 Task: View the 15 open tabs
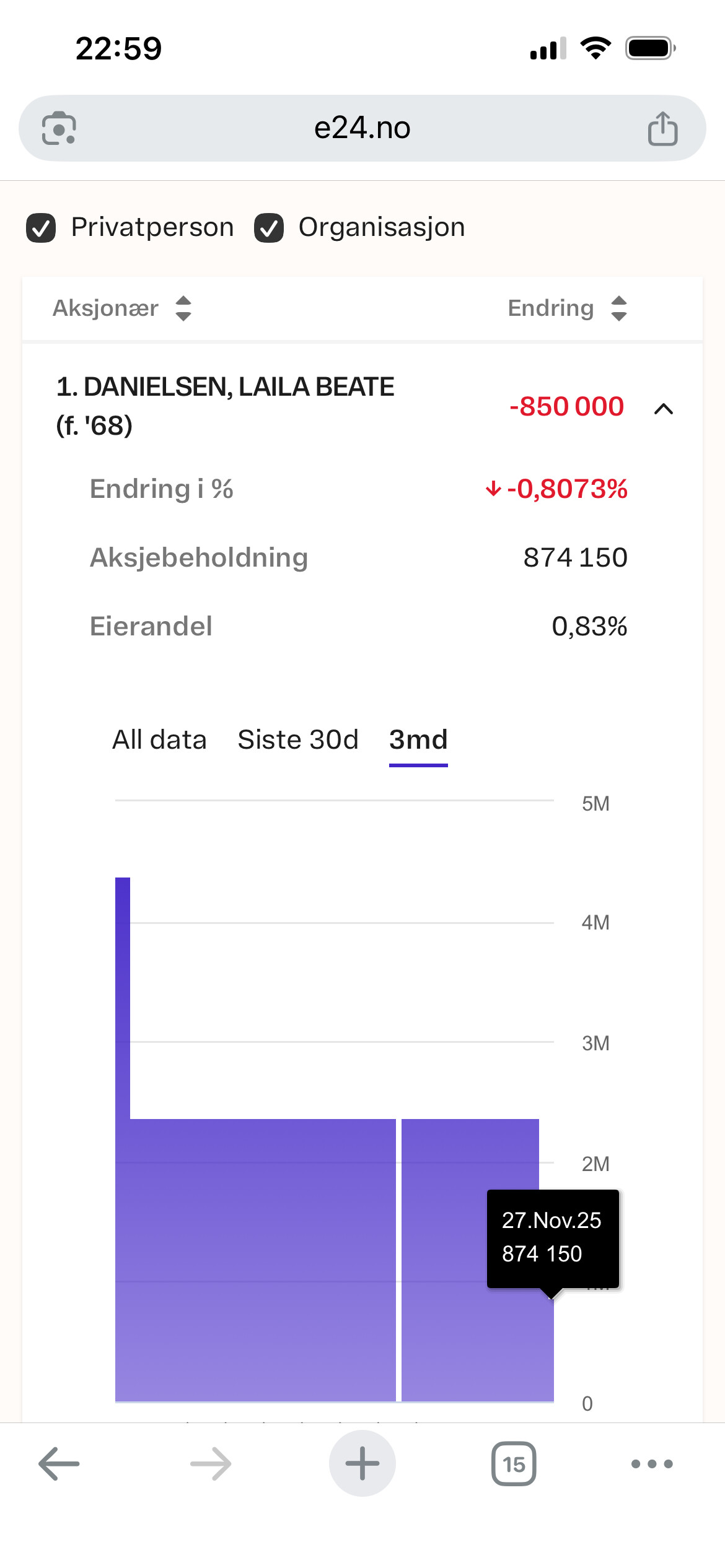514,1464
